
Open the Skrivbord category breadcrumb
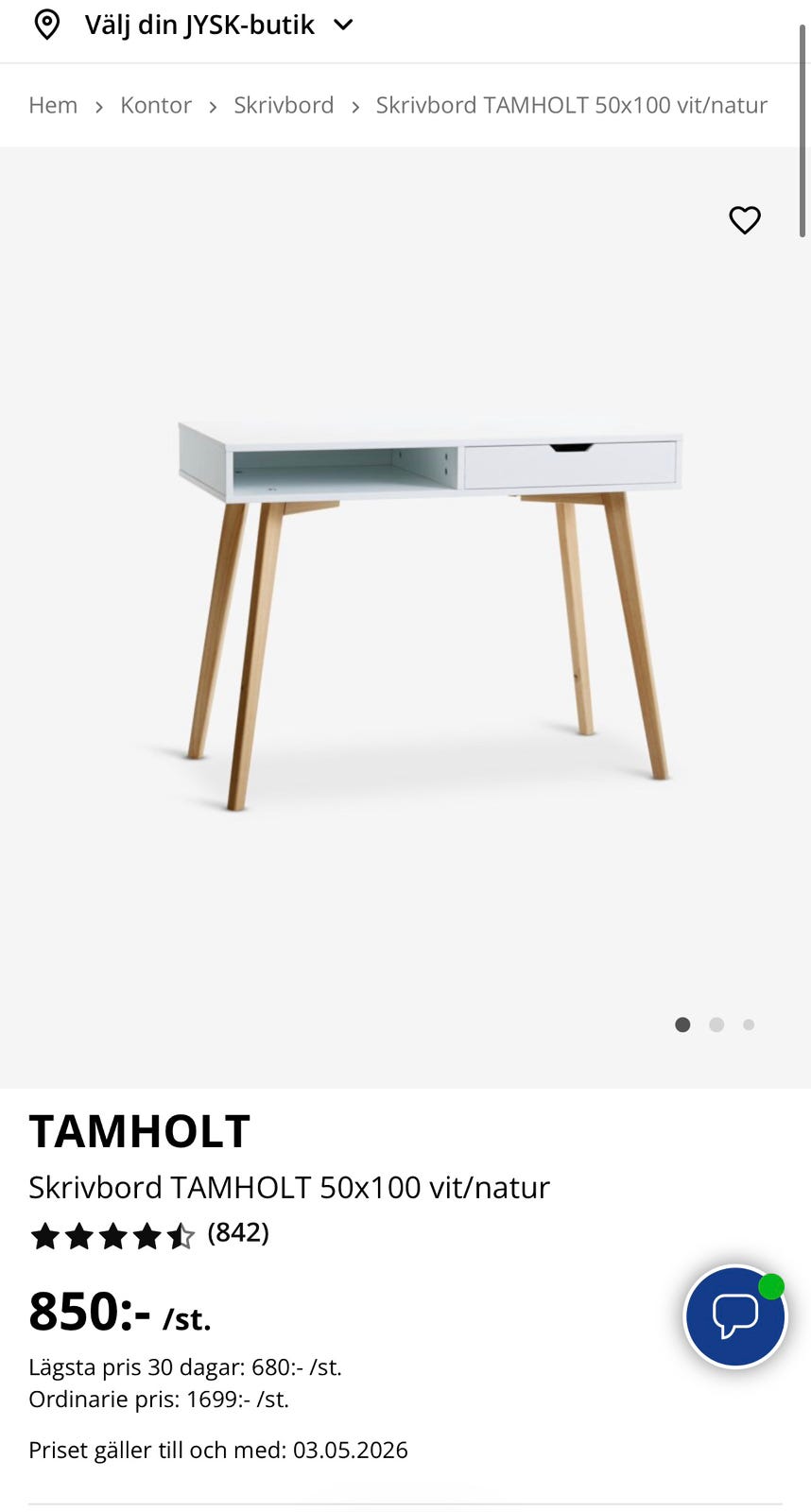click(284, 105)
